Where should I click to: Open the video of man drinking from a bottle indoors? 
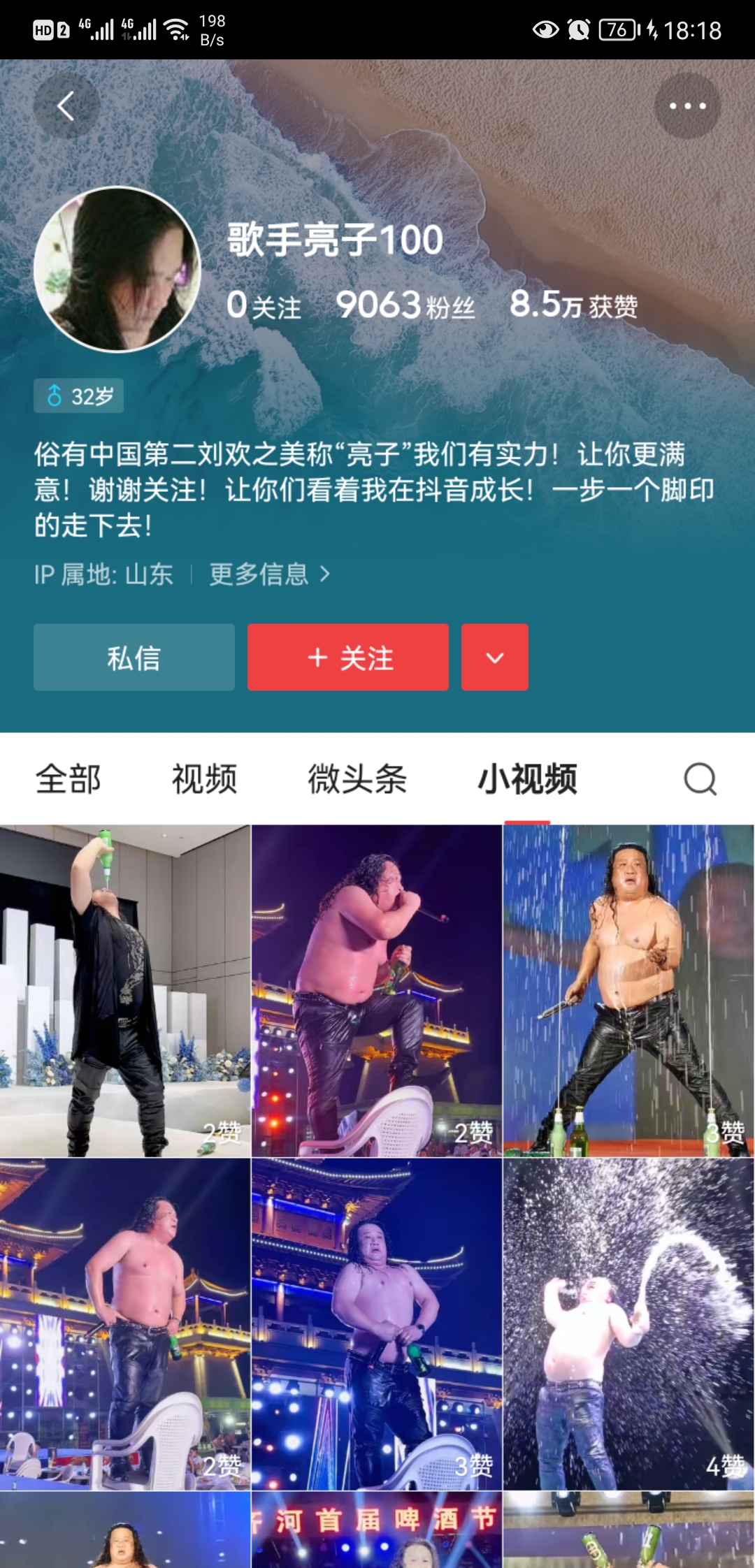click(x=124, y=991)
